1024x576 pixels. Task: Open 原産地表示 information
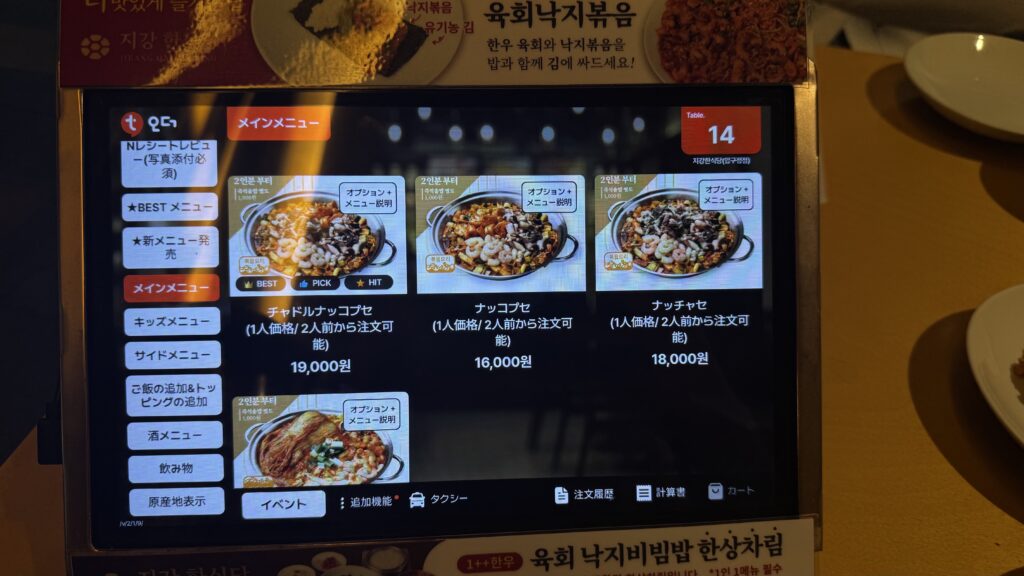coord(177,501)
